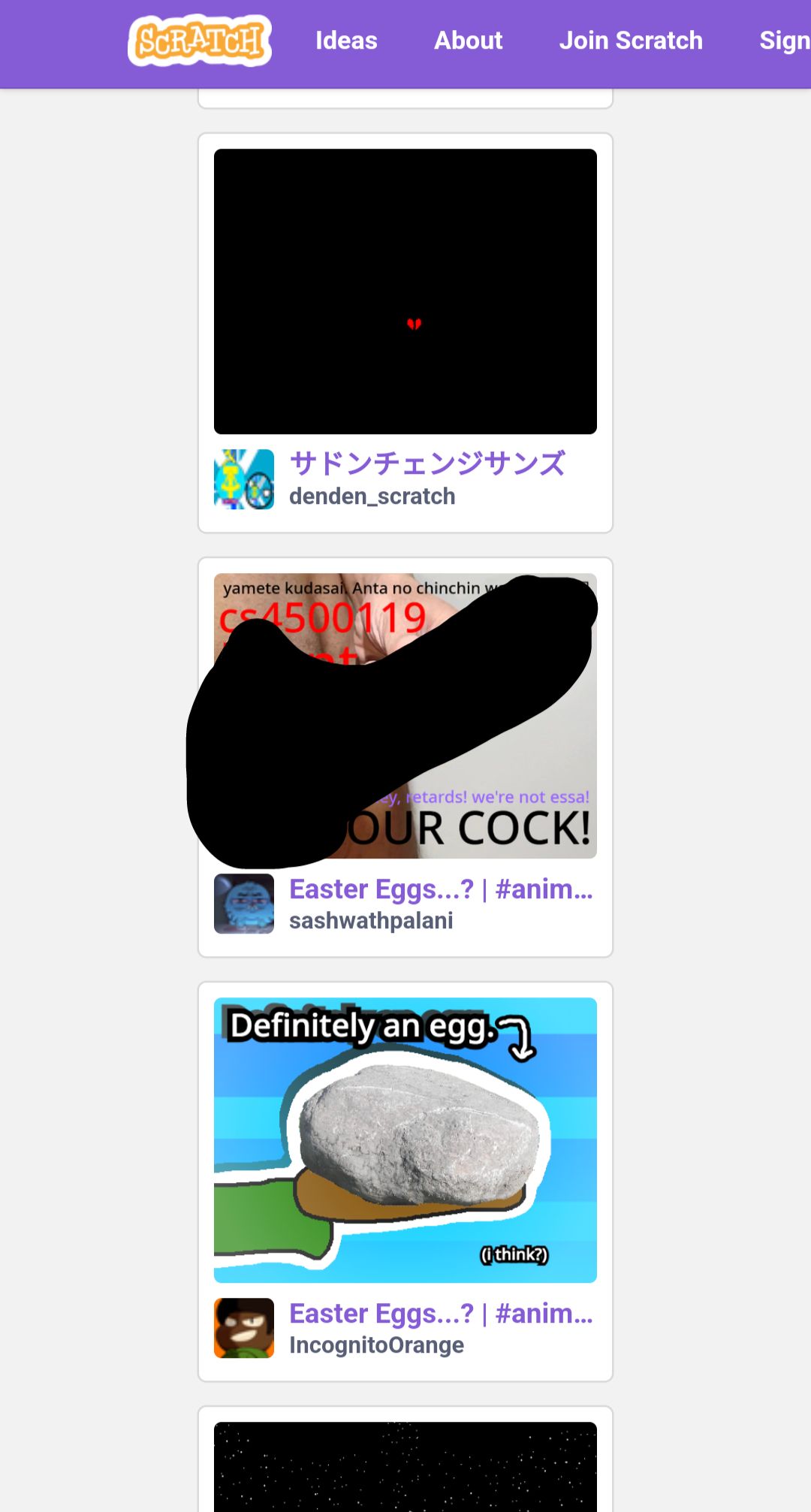
Task: Go to the Ideas page
Action: (346, 41)
